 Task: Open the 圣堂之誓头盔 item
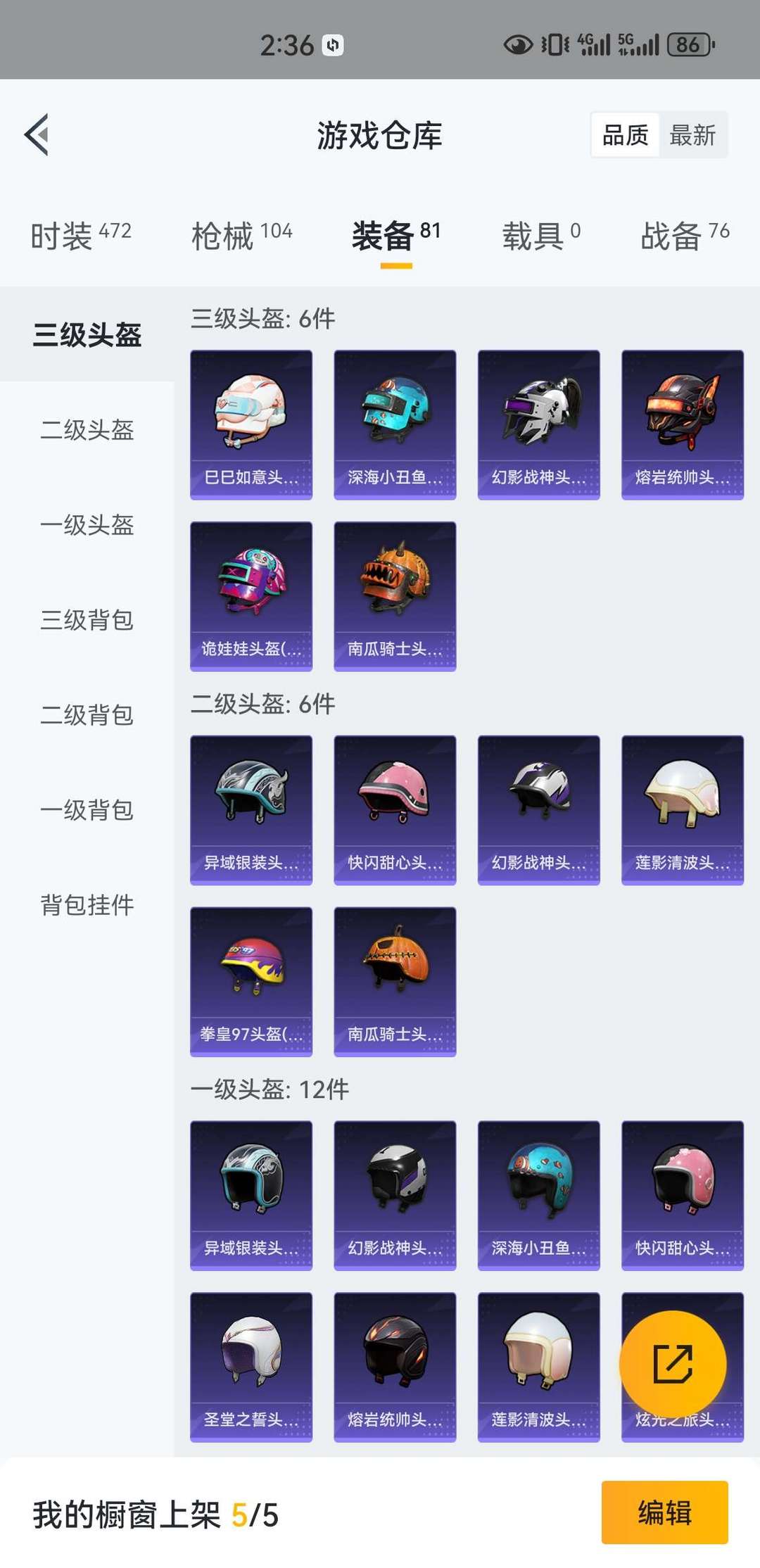(x=251, y=1367)
